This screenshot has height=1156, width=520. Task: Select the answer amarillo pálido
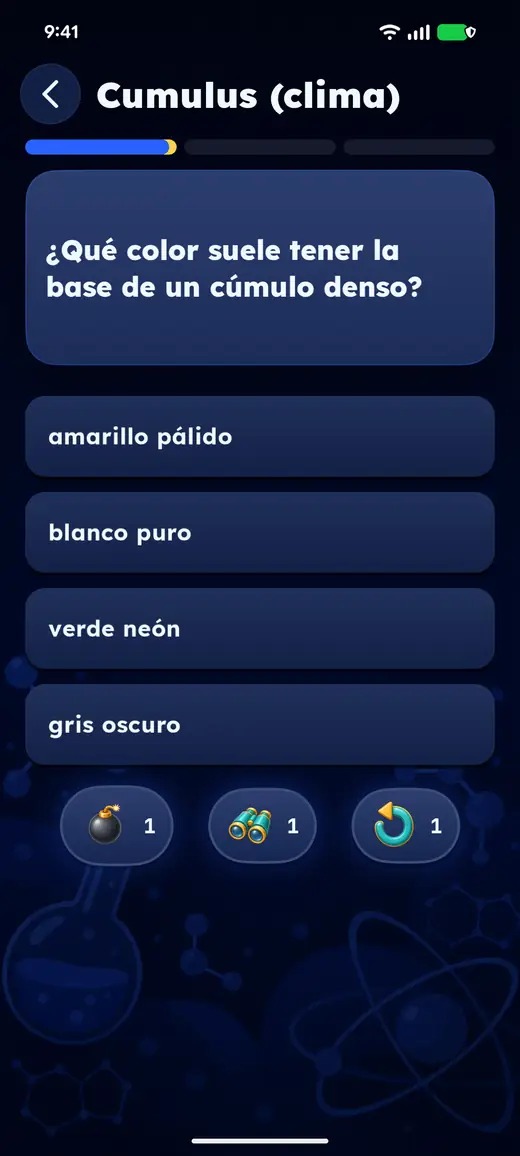(x=260, y=436)
